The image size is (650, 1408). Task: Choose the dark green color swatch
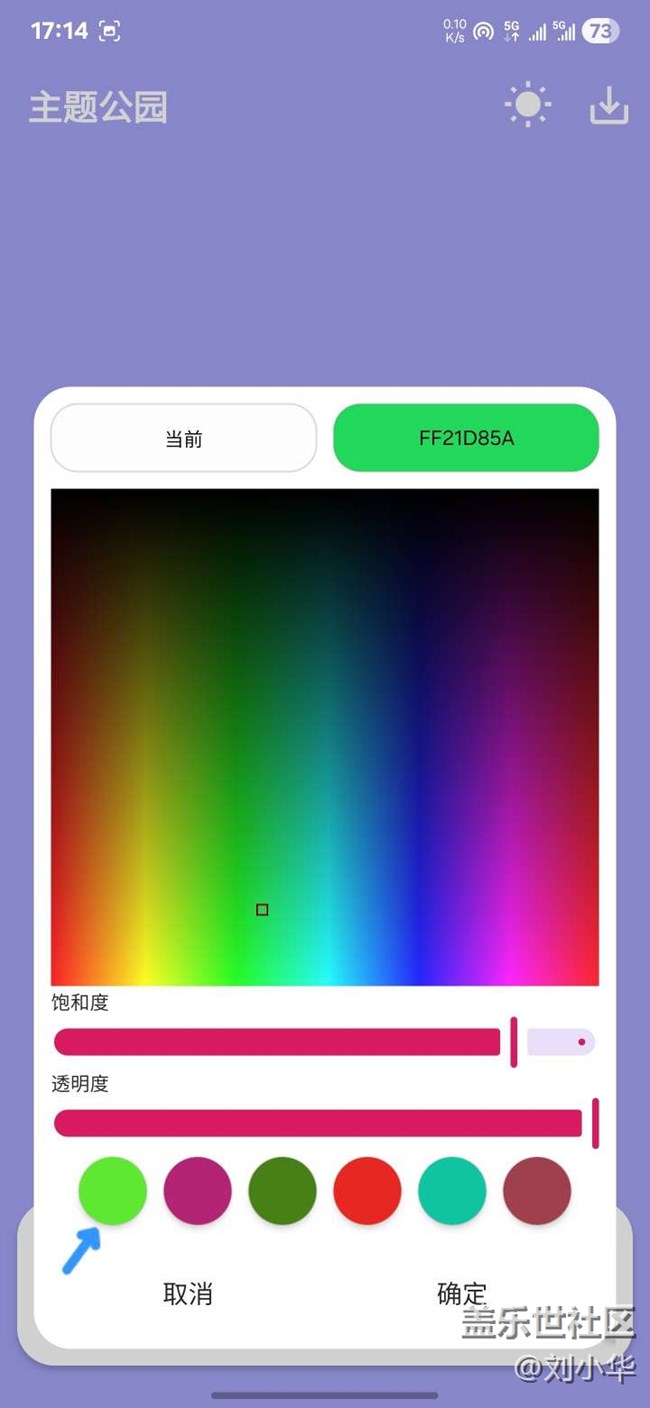(x=283, y=1190)
